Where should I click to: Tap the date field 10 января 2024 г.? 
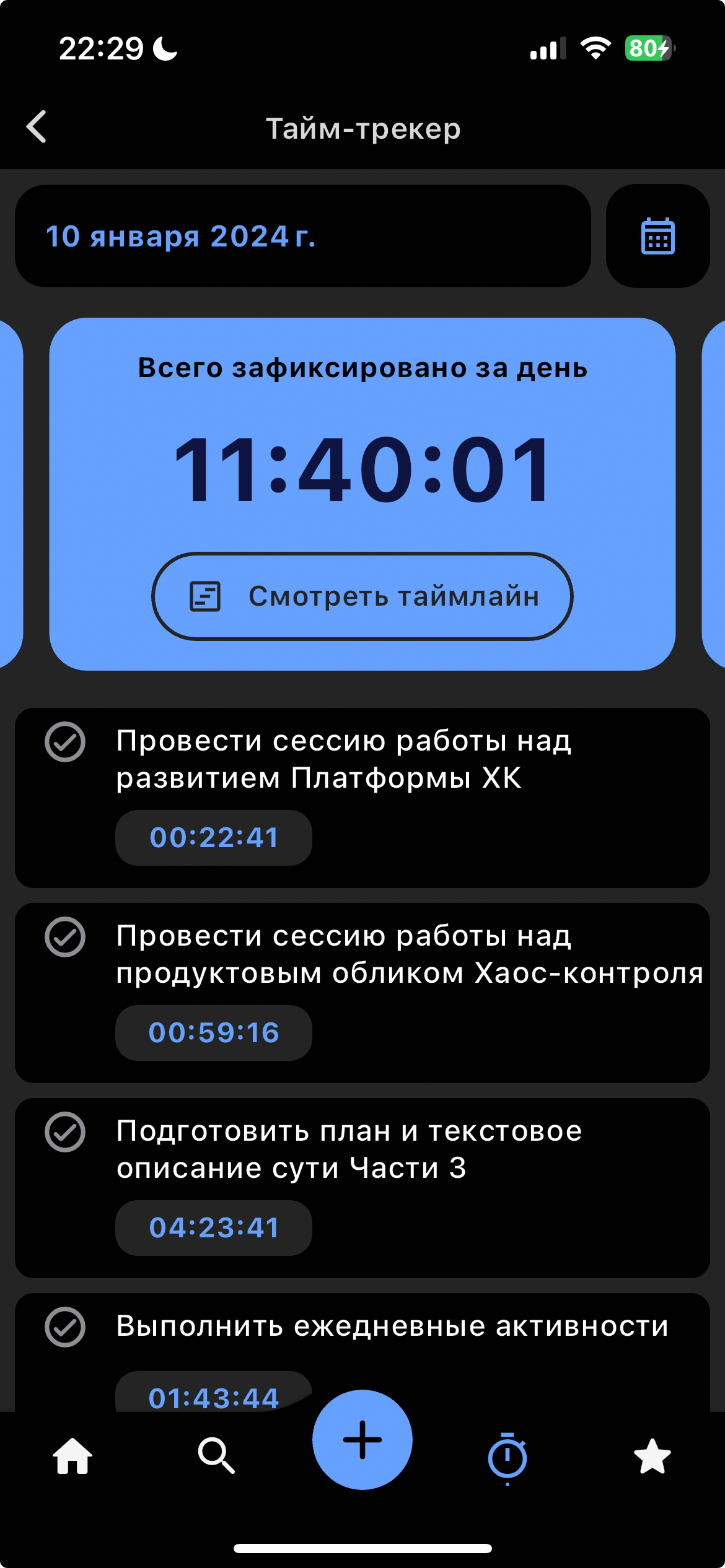(x=302, y=236)
